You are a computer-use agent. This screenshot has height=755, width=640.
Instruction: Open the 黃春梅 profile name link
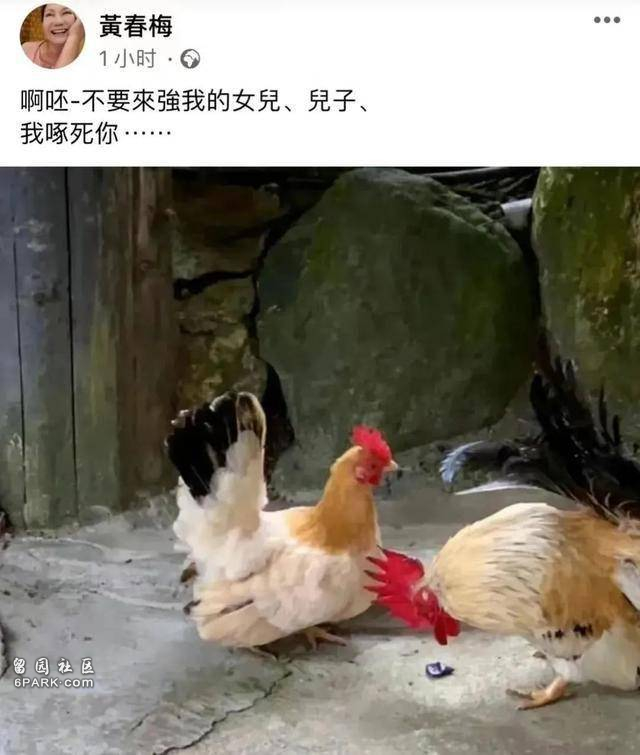click(x=136, y=26)
